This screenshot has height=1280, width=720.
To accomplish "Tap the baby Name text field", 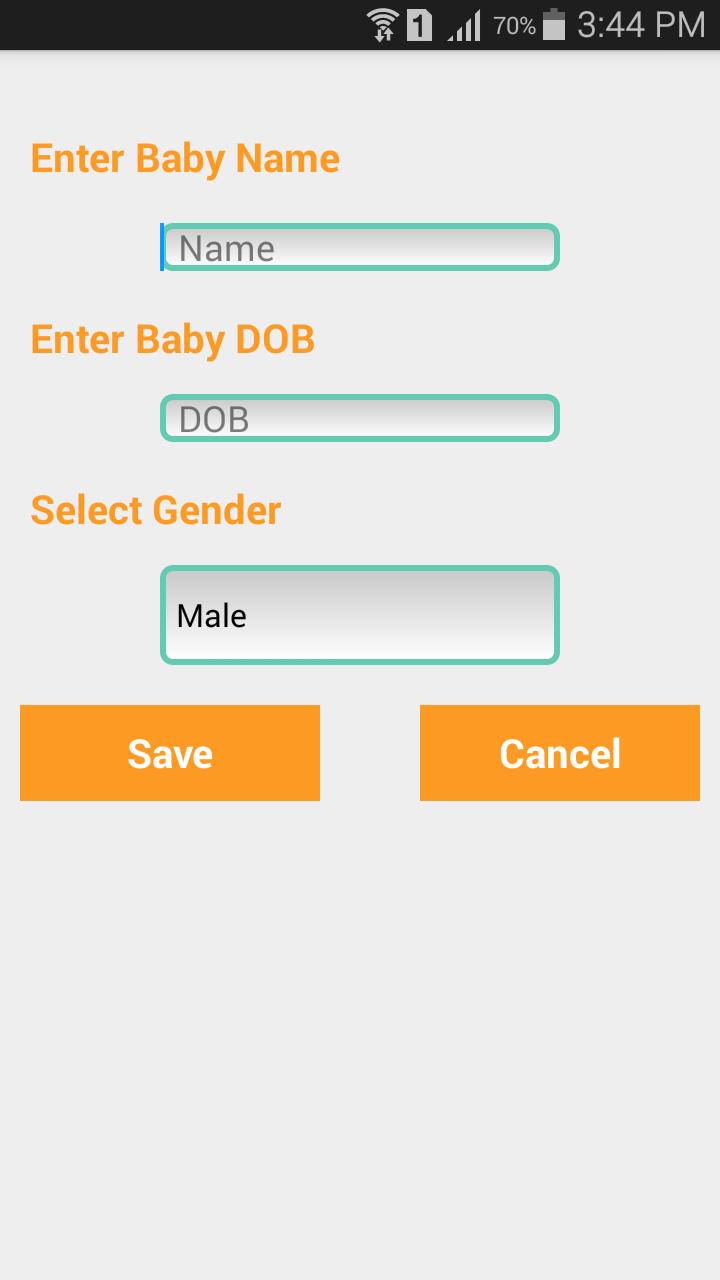I will tap(360, 247).
